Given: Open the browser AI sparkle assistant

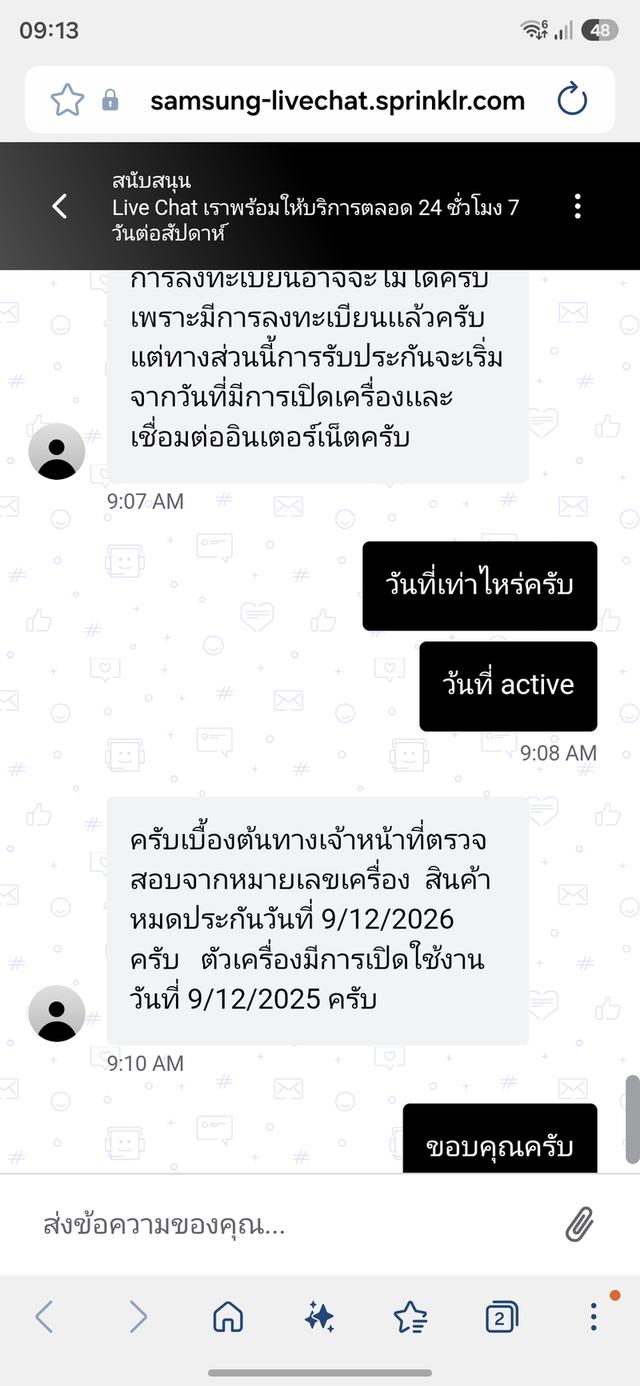Looking at the screenshot, I should point(319,1317).
